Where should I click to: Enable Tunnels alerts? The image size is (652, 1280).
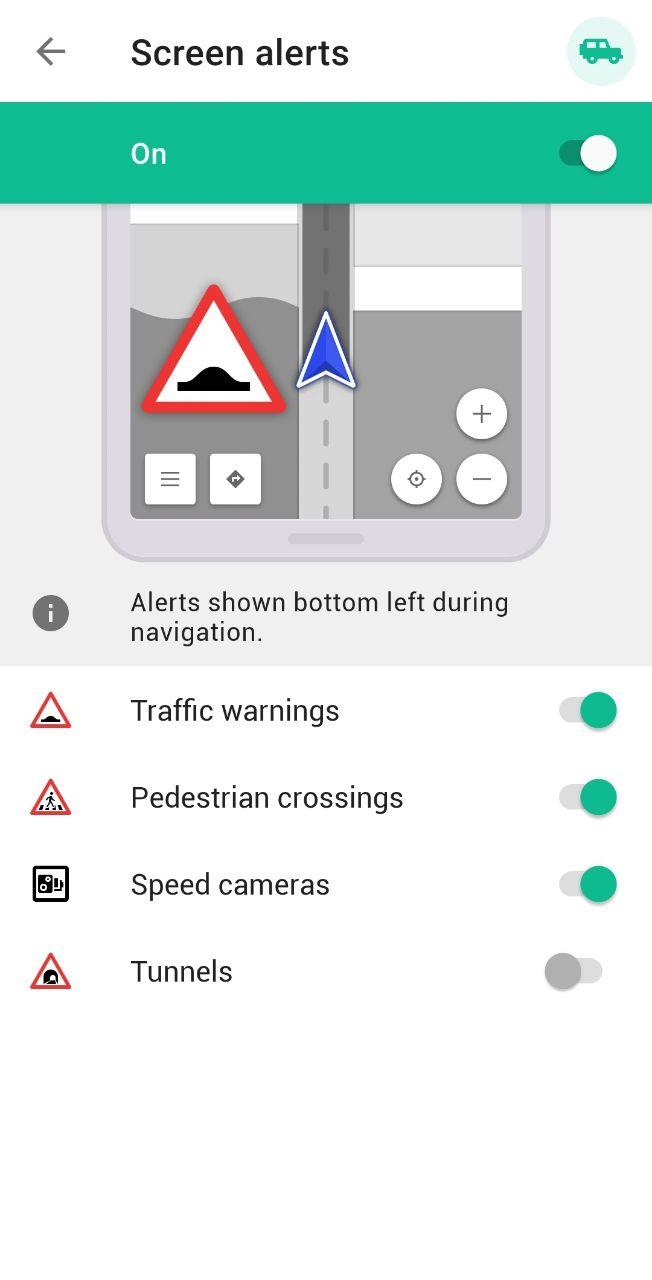point(574,971)
